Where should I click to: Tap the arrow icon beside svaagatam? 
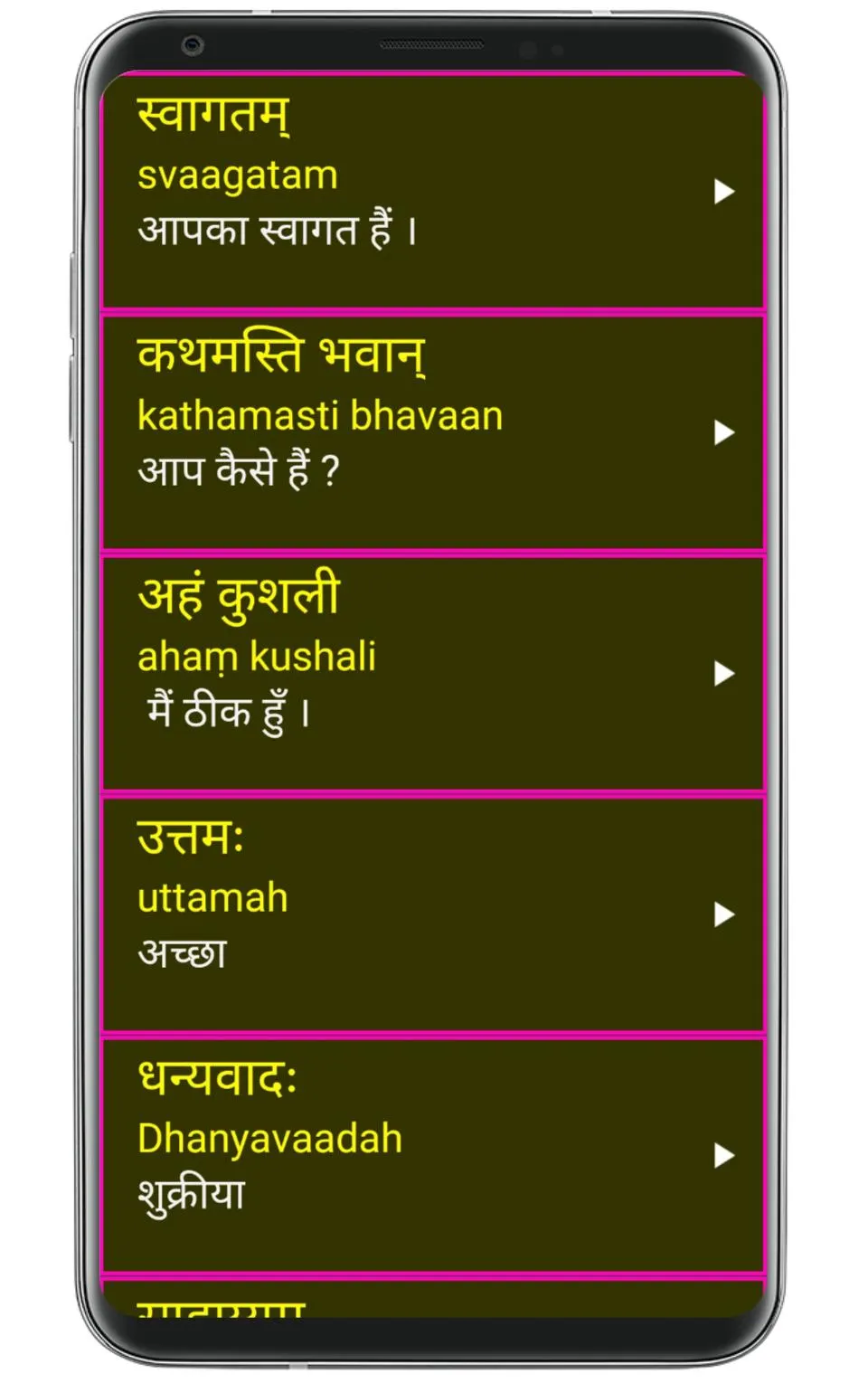tap(722, 193)
